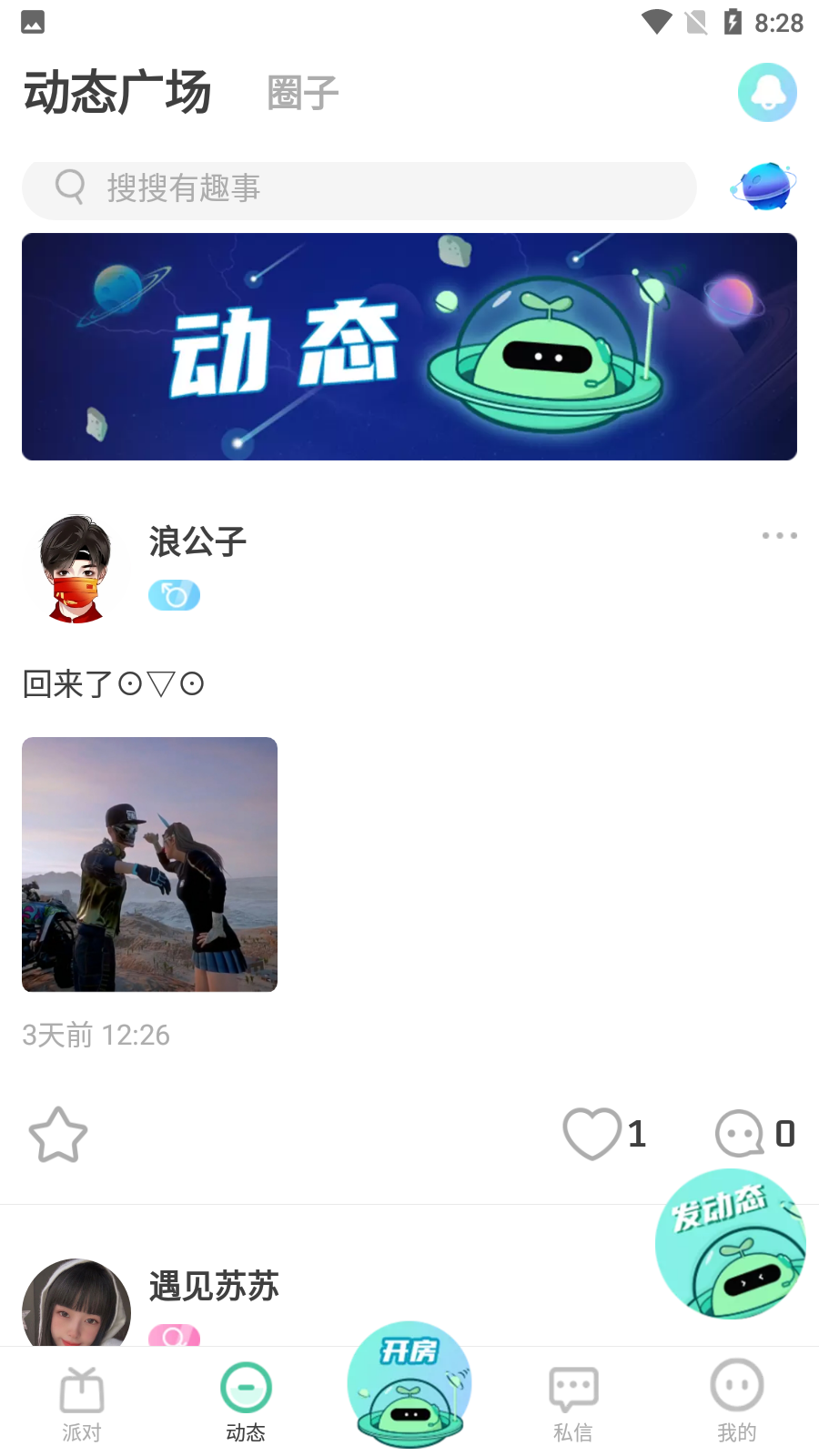Comment on 浪公子's post

coord(740,1134)
